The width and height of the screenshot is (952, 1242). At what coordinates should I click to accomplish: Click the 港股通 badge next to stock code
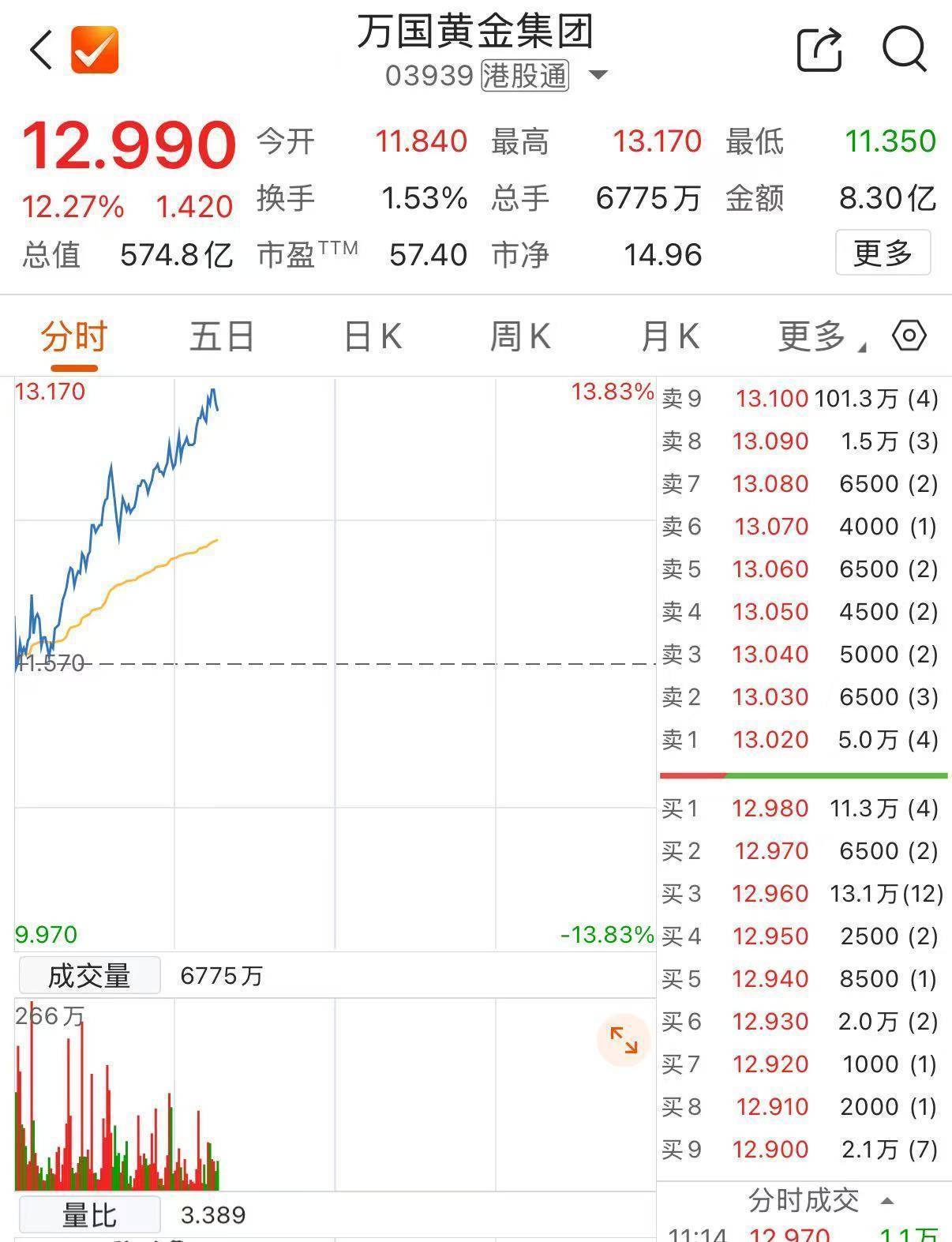[524, 75]
